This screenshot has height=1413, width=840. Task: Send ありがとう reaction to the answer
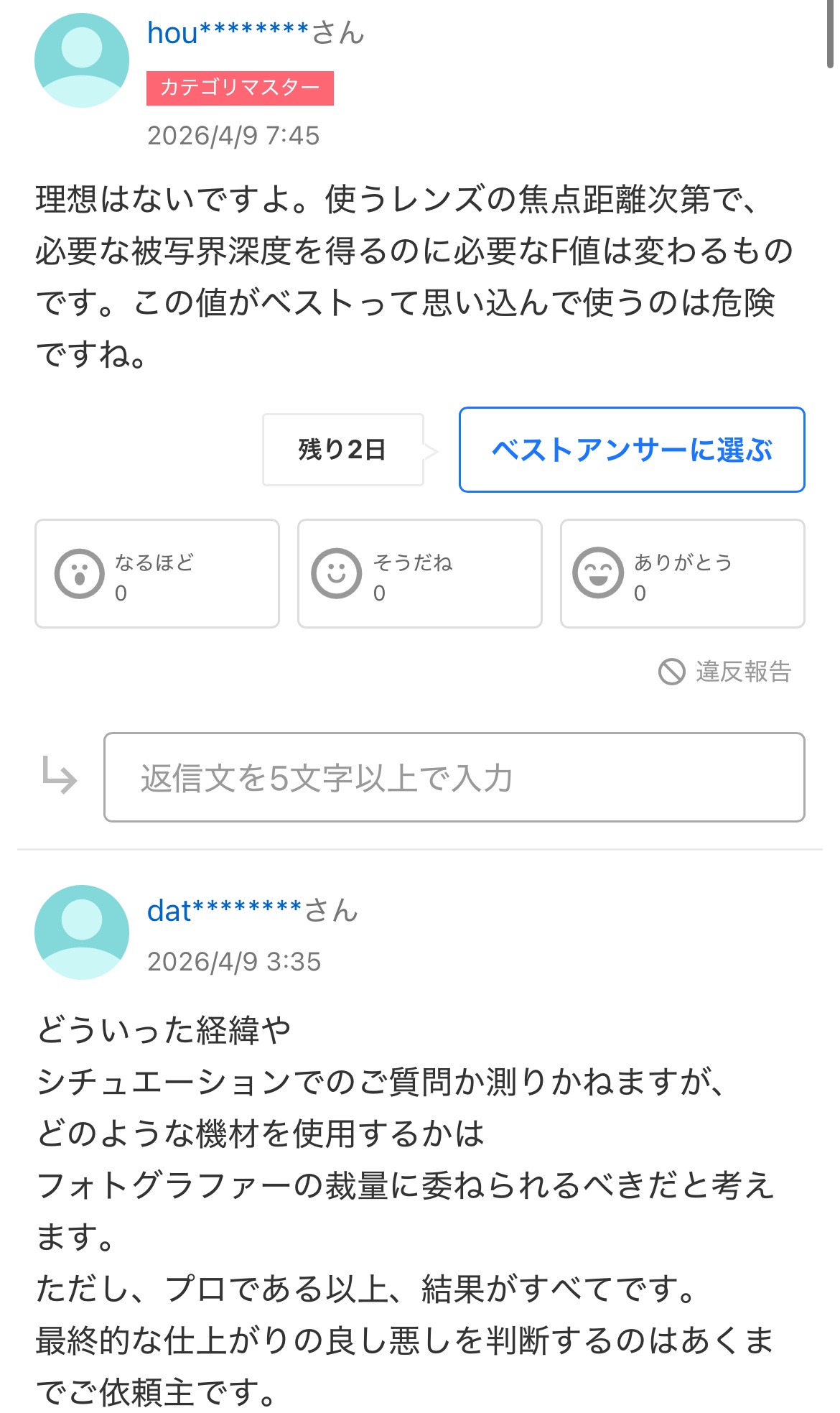(x=683, y=574)
